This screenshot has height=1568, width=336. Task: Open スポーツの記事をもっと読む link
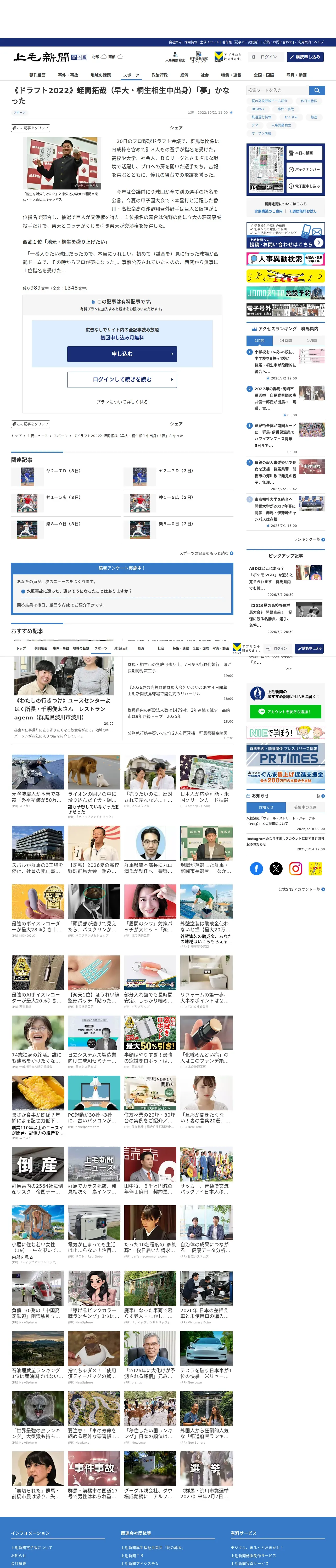coord(205,553)
